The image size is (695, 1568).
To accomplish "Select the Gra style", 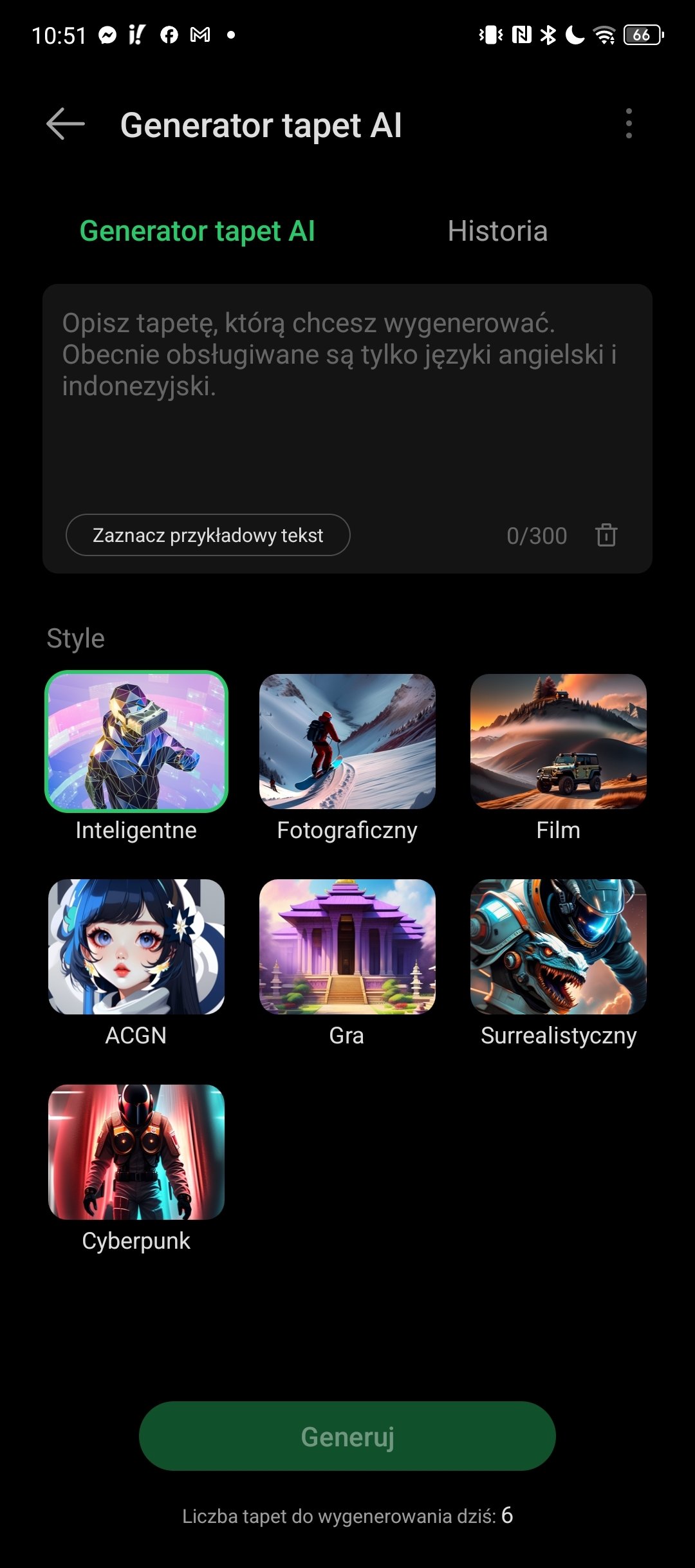I will [x=347, y=947].
